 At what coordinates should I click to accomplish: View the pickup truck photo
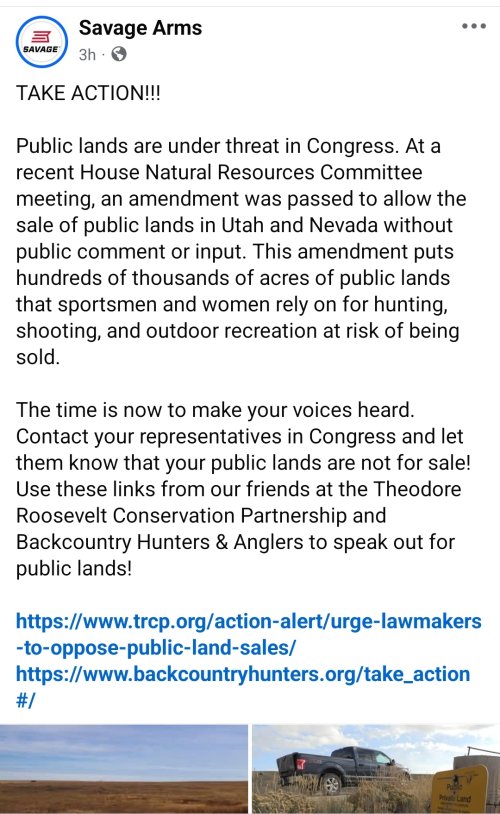click(x=376, y=769)
